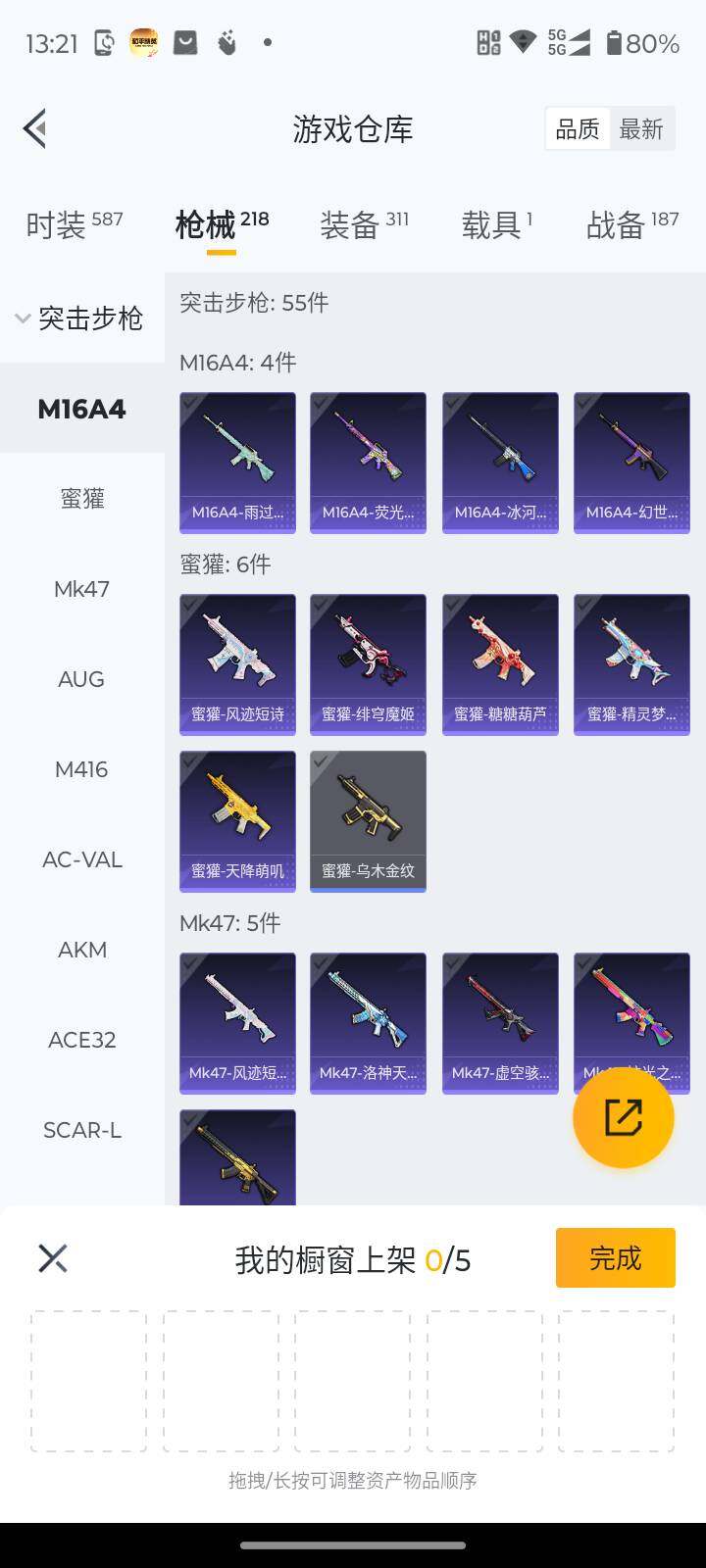Close the 我的橱窗上架 panel
The height and width of the screenshot is (1568, 706).
53,1258
